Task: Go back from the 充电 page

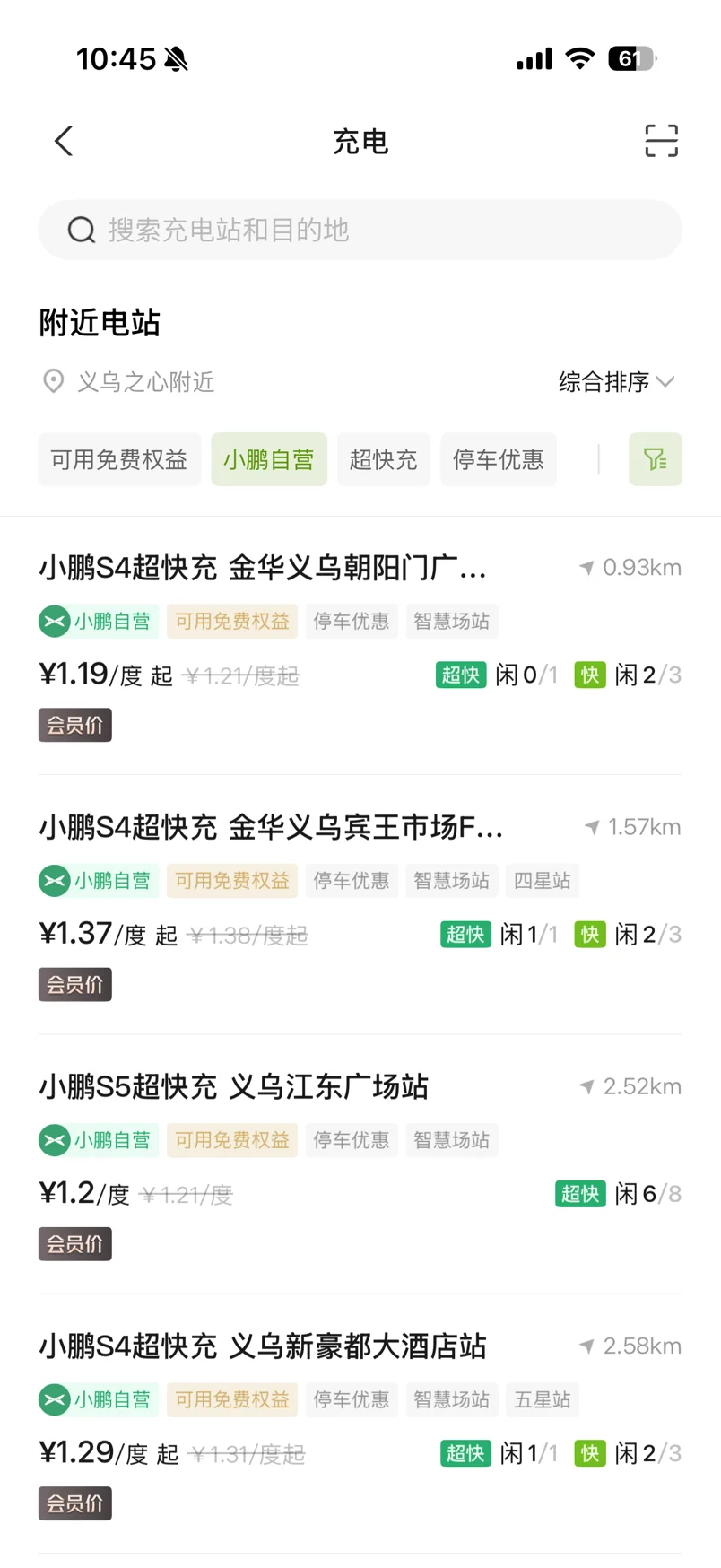Action: coord(64,141)
